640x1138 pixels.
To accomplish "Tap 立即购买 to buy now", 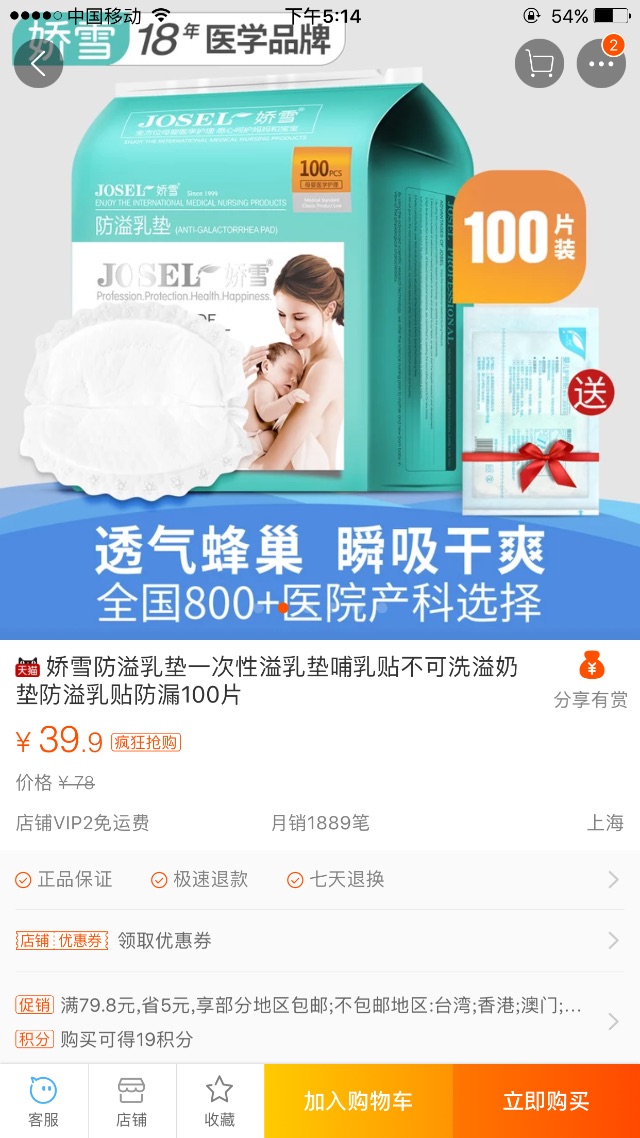I will pyautogui.click(x=546, y=1101).
